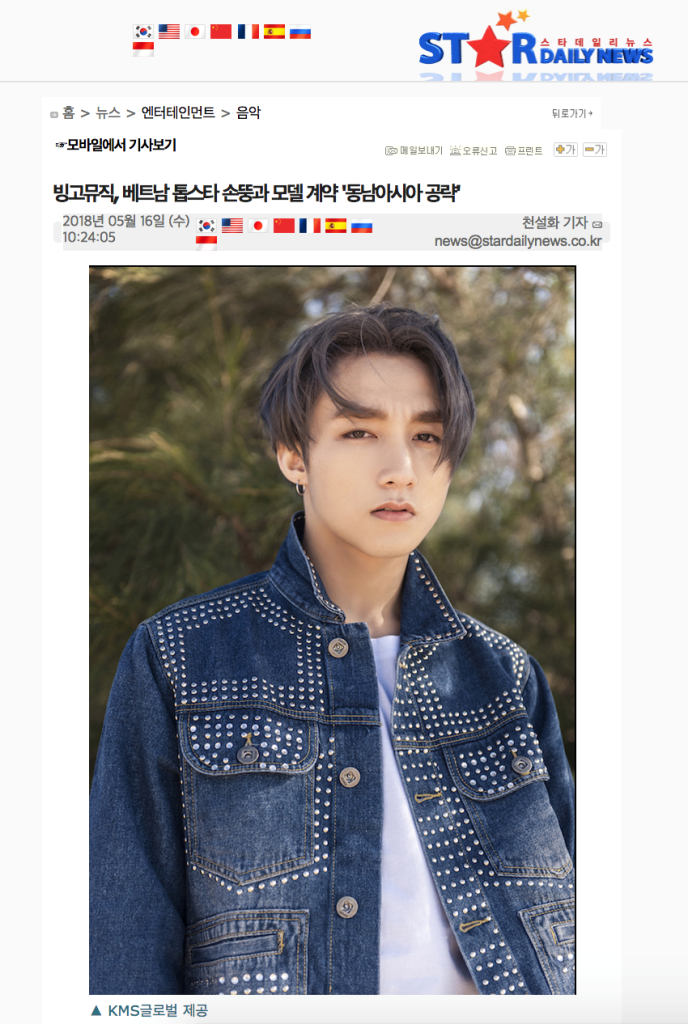This screenshot has height=1024, width=688.
Task: Open the 뉴스 breadcrumb section
Action: click(107, 113)
